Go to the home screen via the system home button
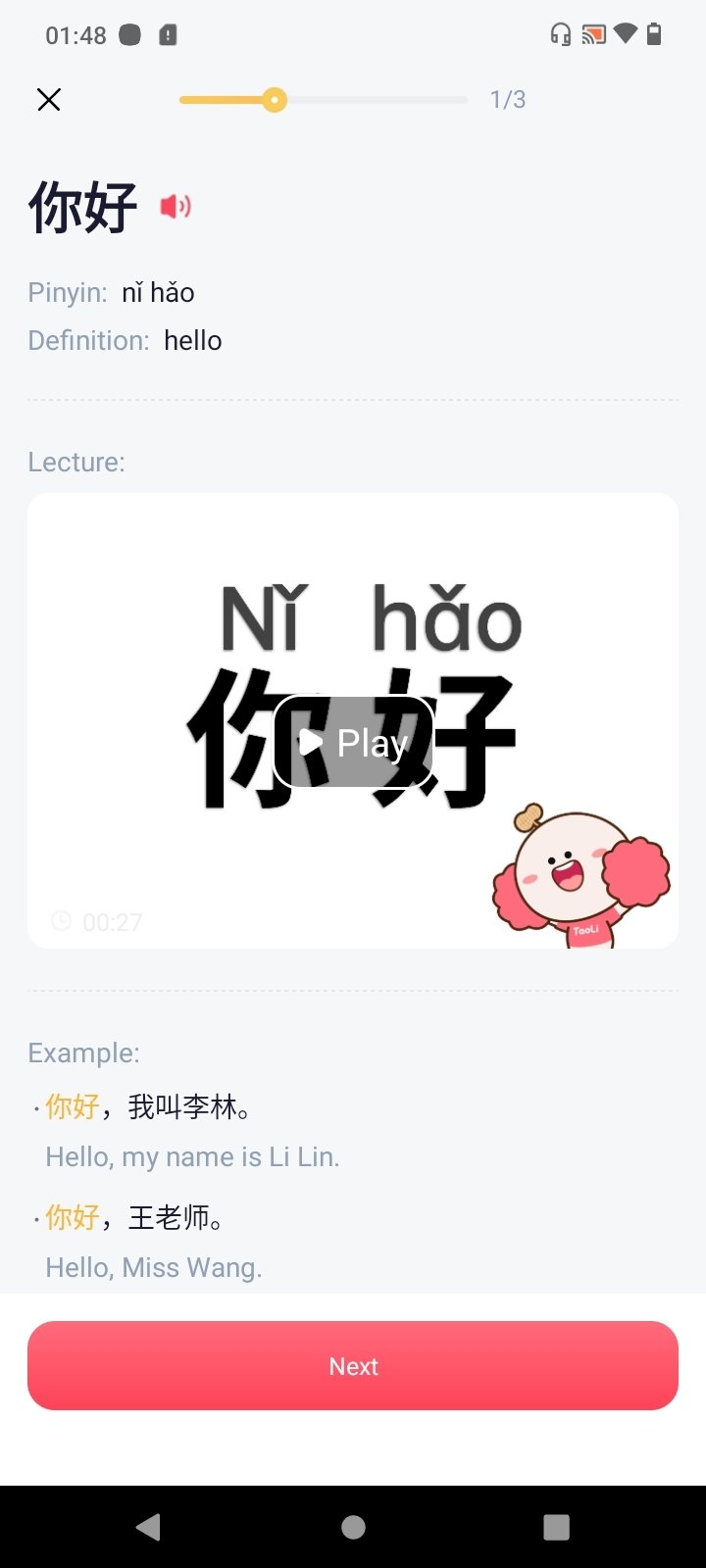This screenshot has width=706, height=1568. (x=353, y=1527)
